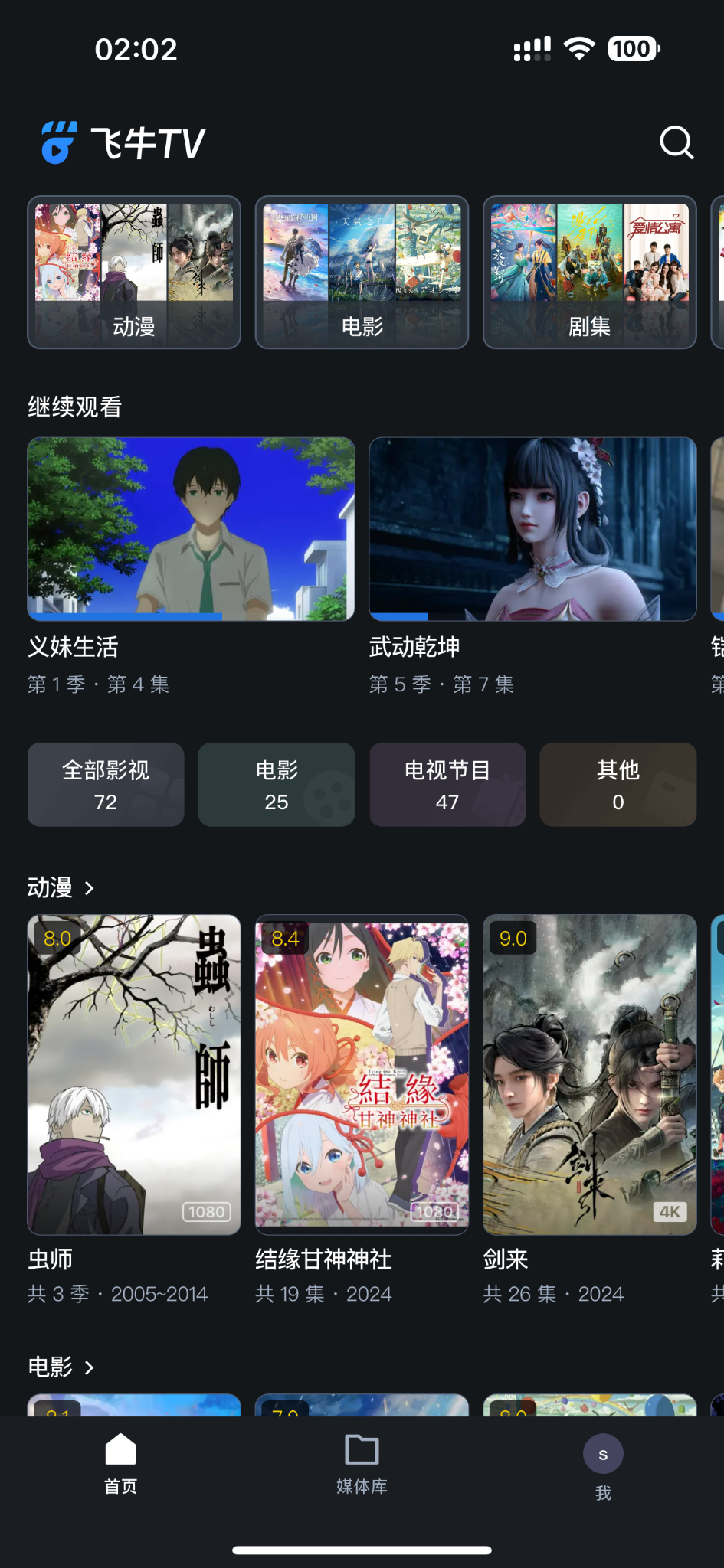Open the 结缘甘神神社 poster
This screenshot has height=1568, width=724.
[362, 1074]
